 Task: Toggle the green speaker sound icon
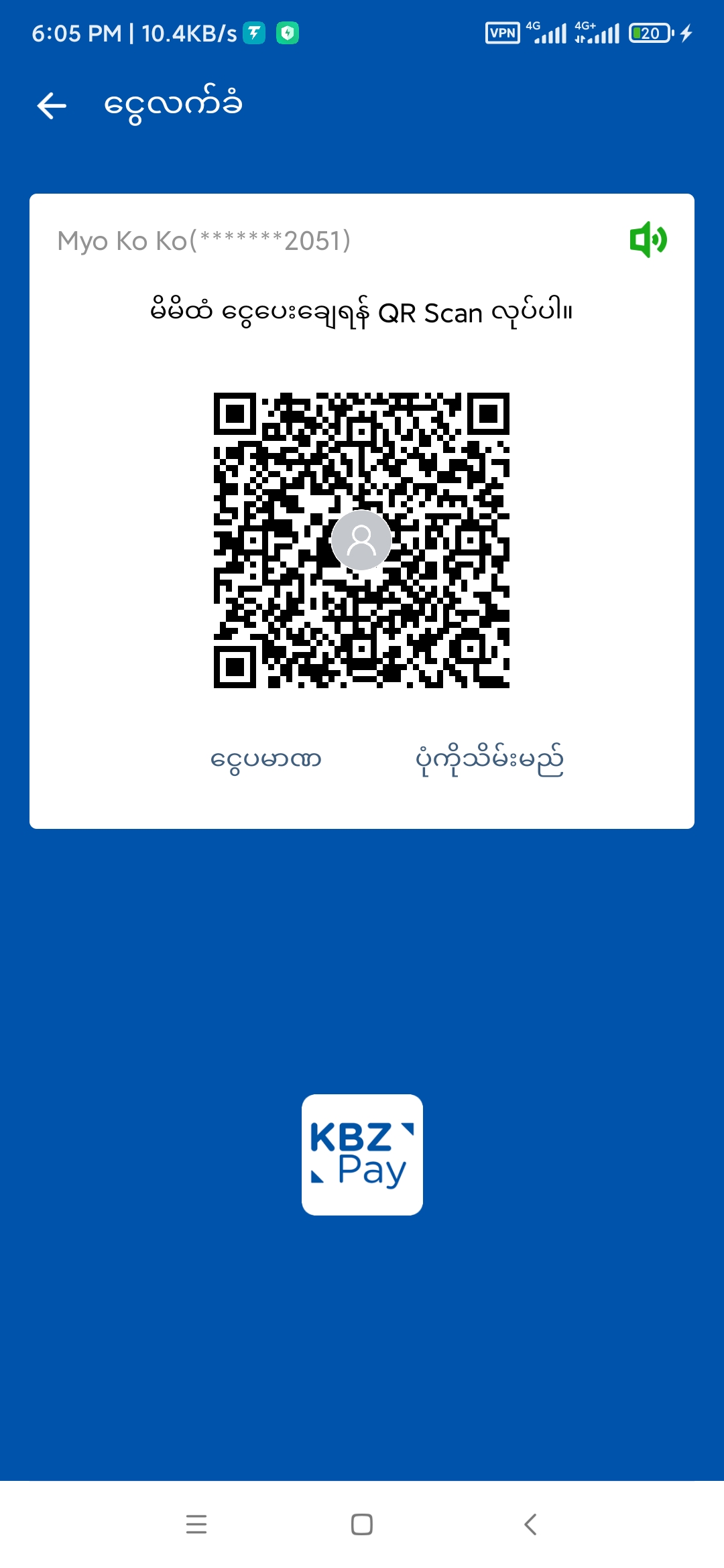pyautogui.click(x=648, y=239)
